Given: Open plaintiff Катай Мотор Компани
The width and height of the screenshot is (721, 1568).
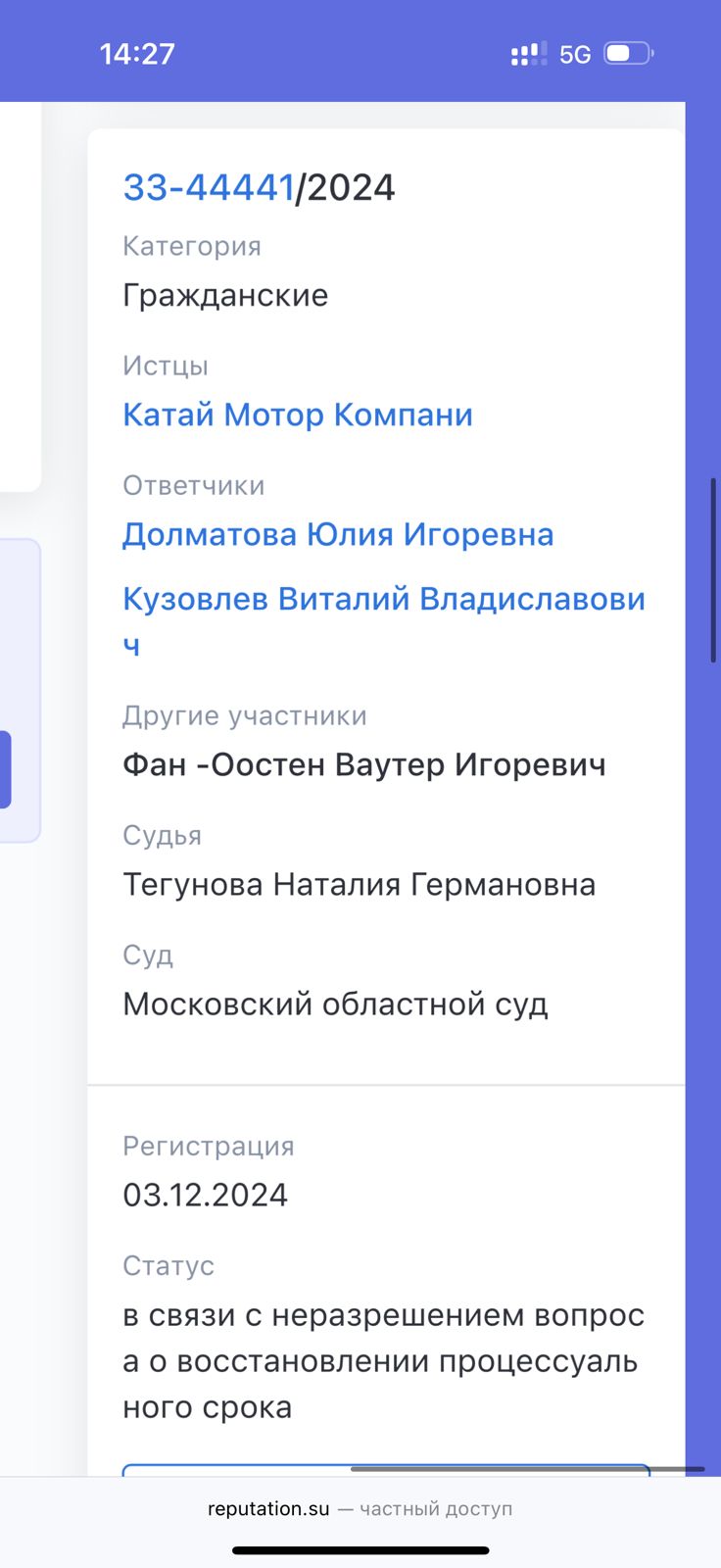Looking at the screenshot, I should tap(297, 415).
